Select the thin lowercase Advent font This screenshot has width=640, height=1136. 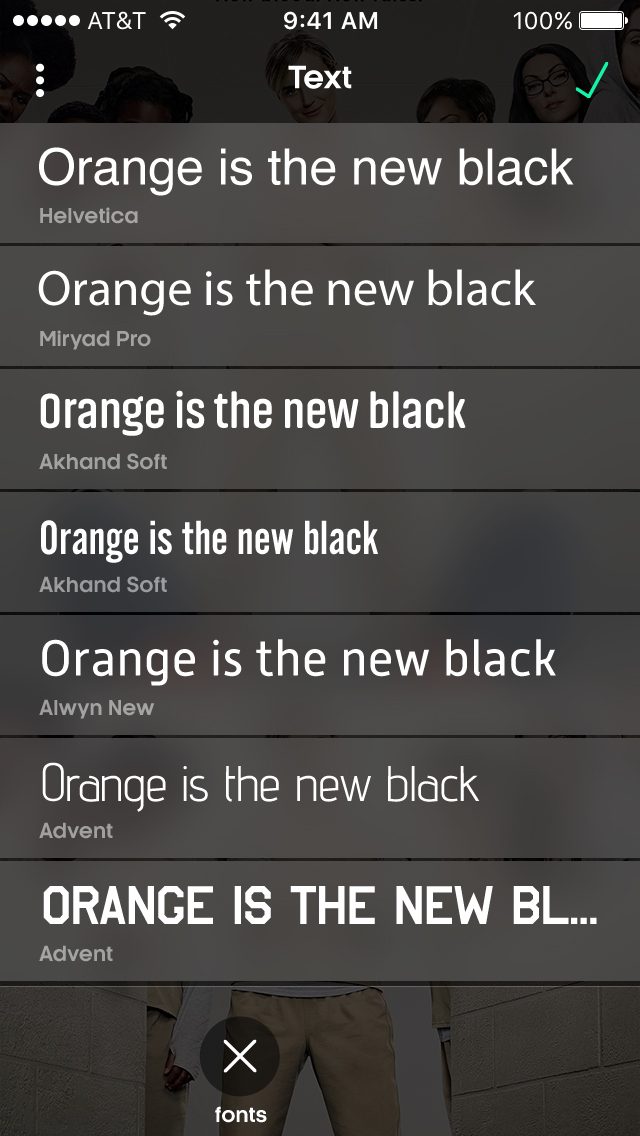[320, 799]
